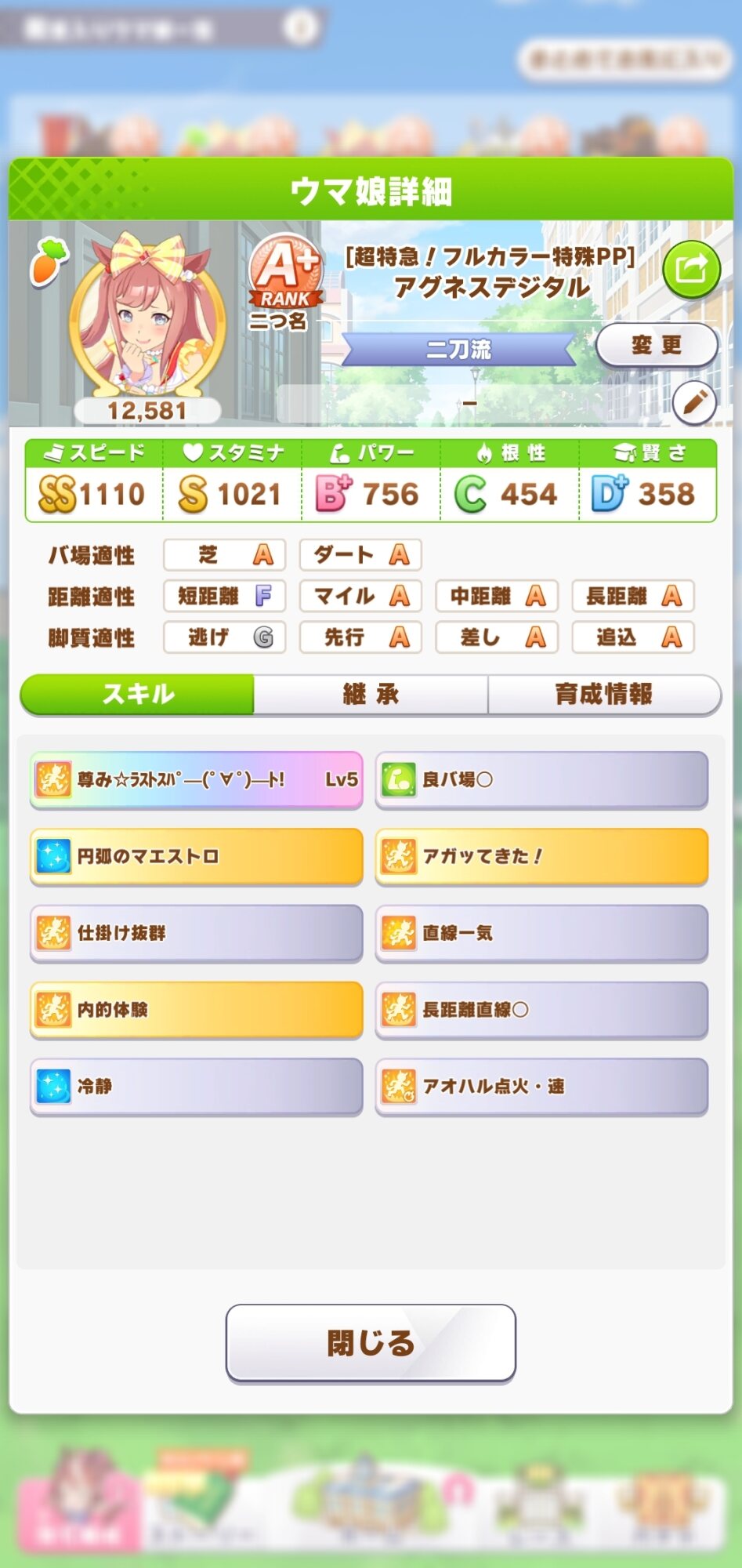The width and height of the screenshot is (742, 1568).
Task: Open the 内的体験 skill
Action: 196,1009
